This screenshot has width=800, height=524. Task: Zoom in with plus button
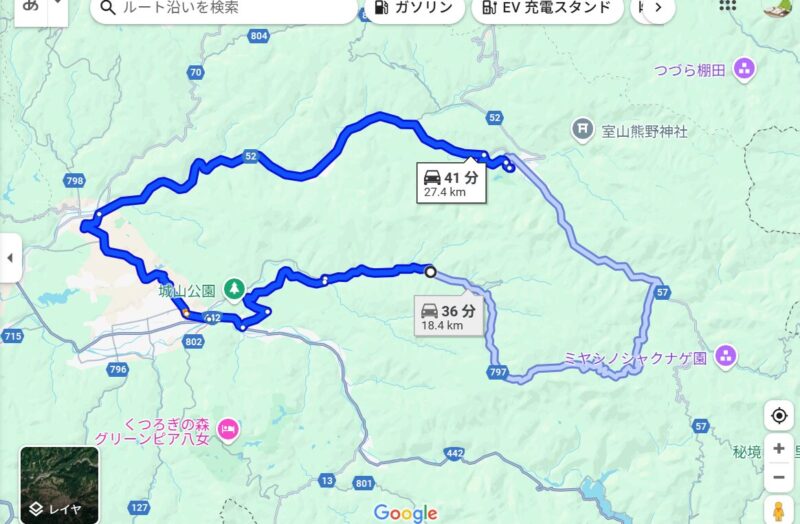pos(779,449)
